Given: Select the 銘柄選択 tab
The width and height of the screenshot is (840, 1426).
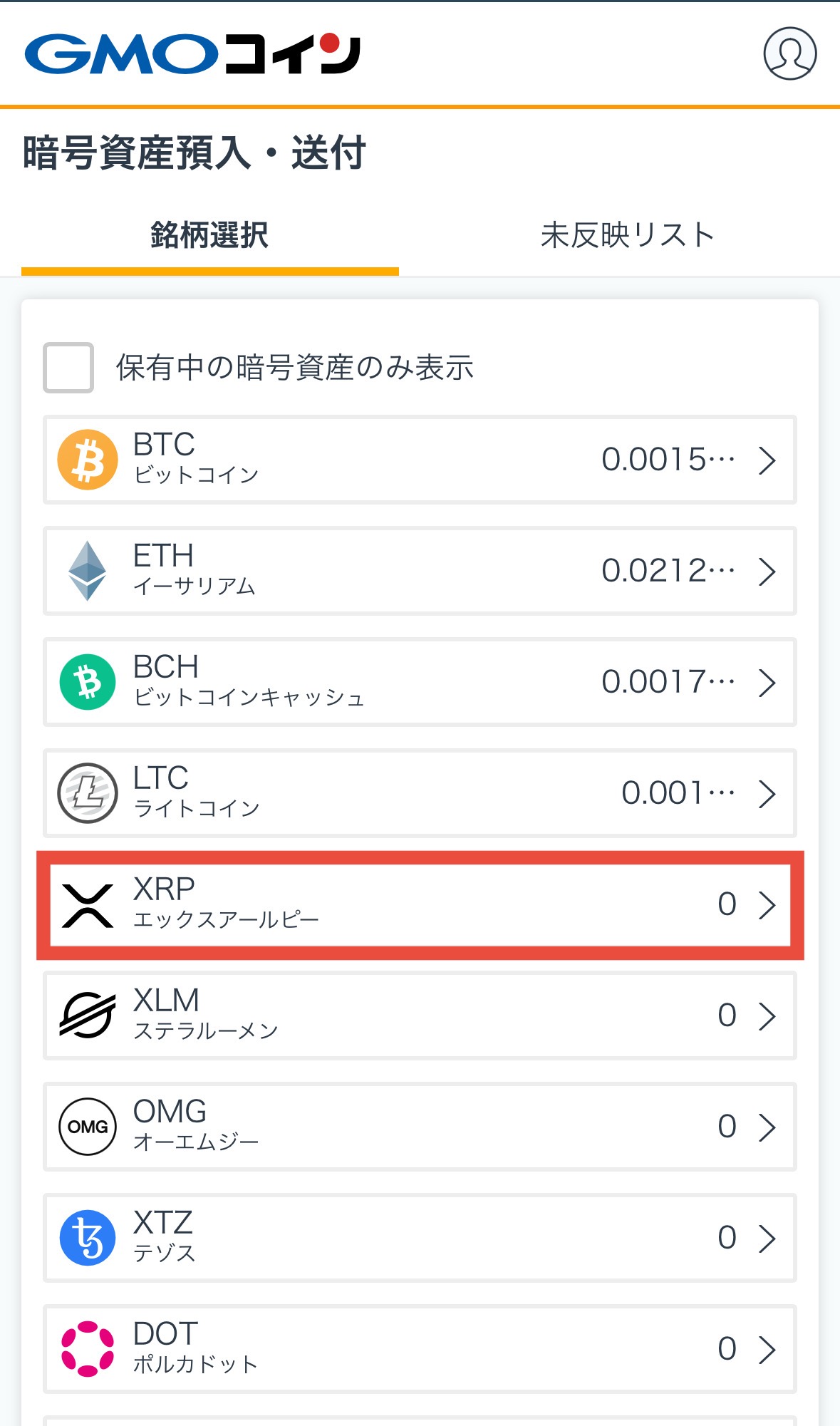Looking at the screenshot, I should pos(209,235).
